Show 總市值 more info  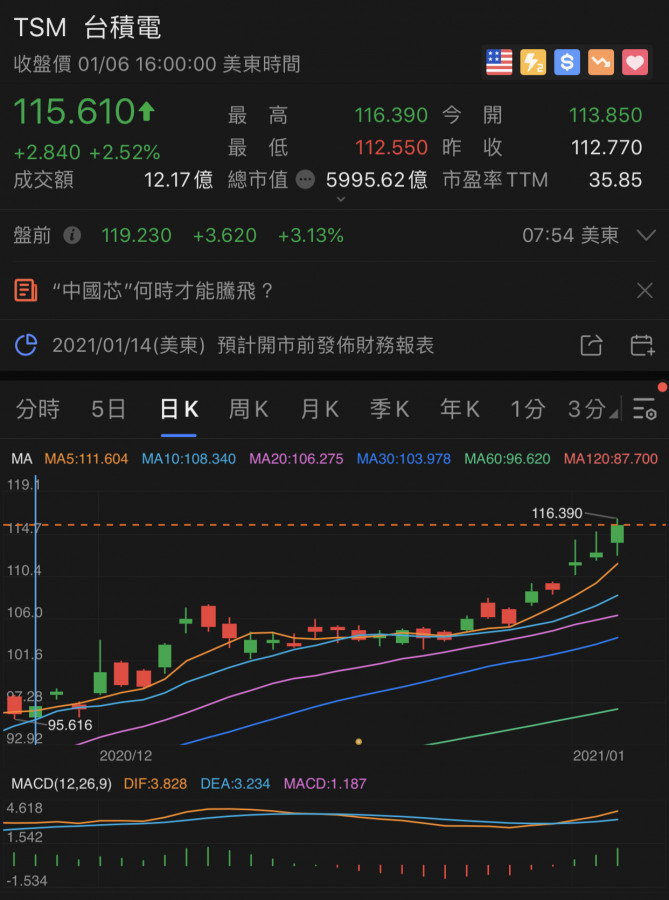[306, 180]
